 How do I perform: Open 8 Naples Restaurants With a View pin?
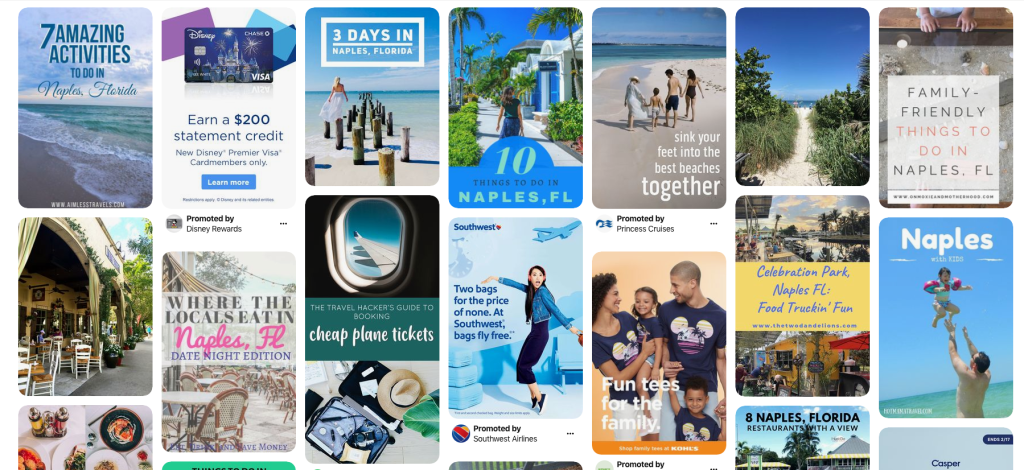click(x=802, y=438)
